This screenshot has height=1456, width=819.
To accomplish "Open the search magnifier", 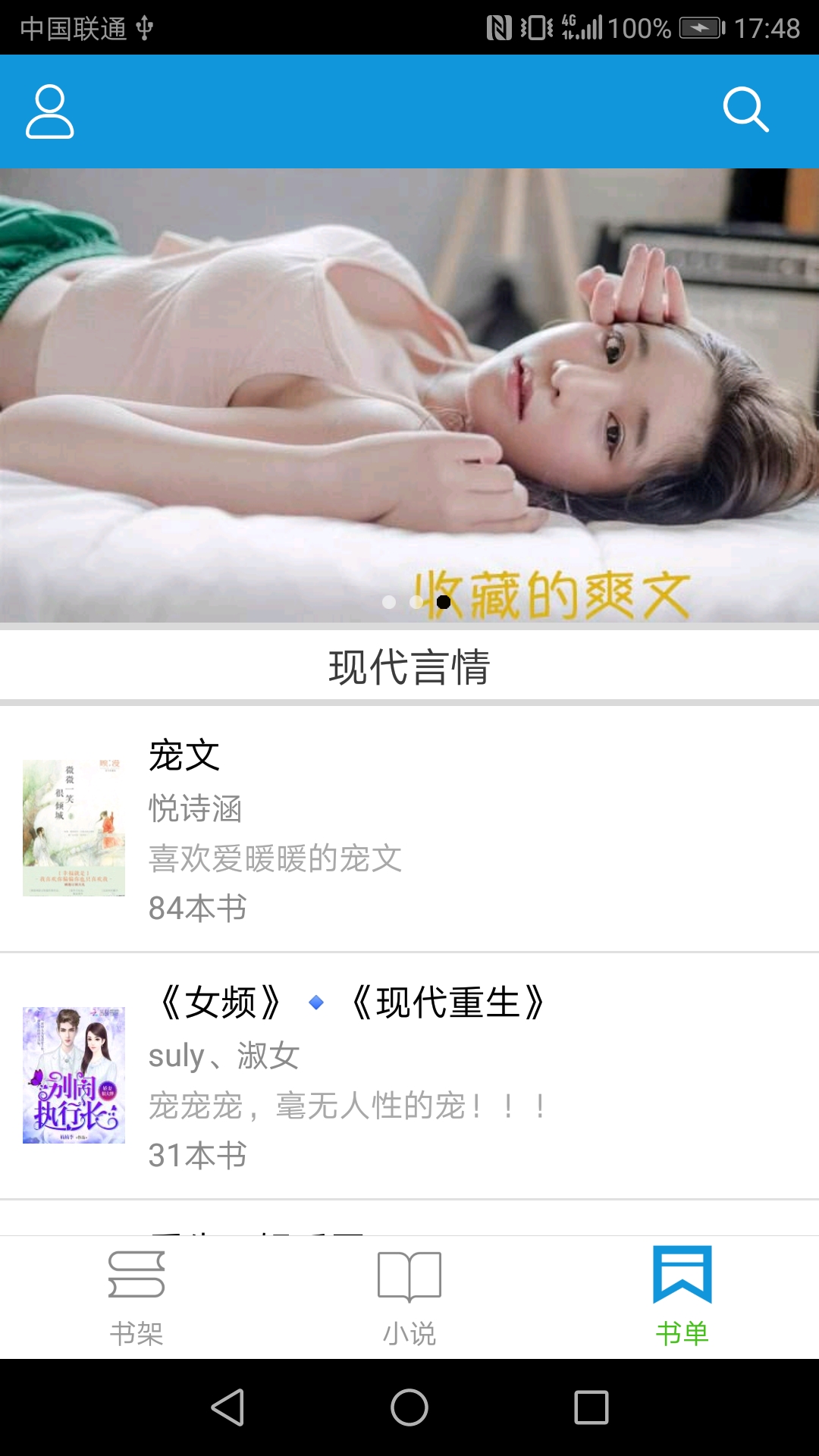I will click(x=745, y=111).
